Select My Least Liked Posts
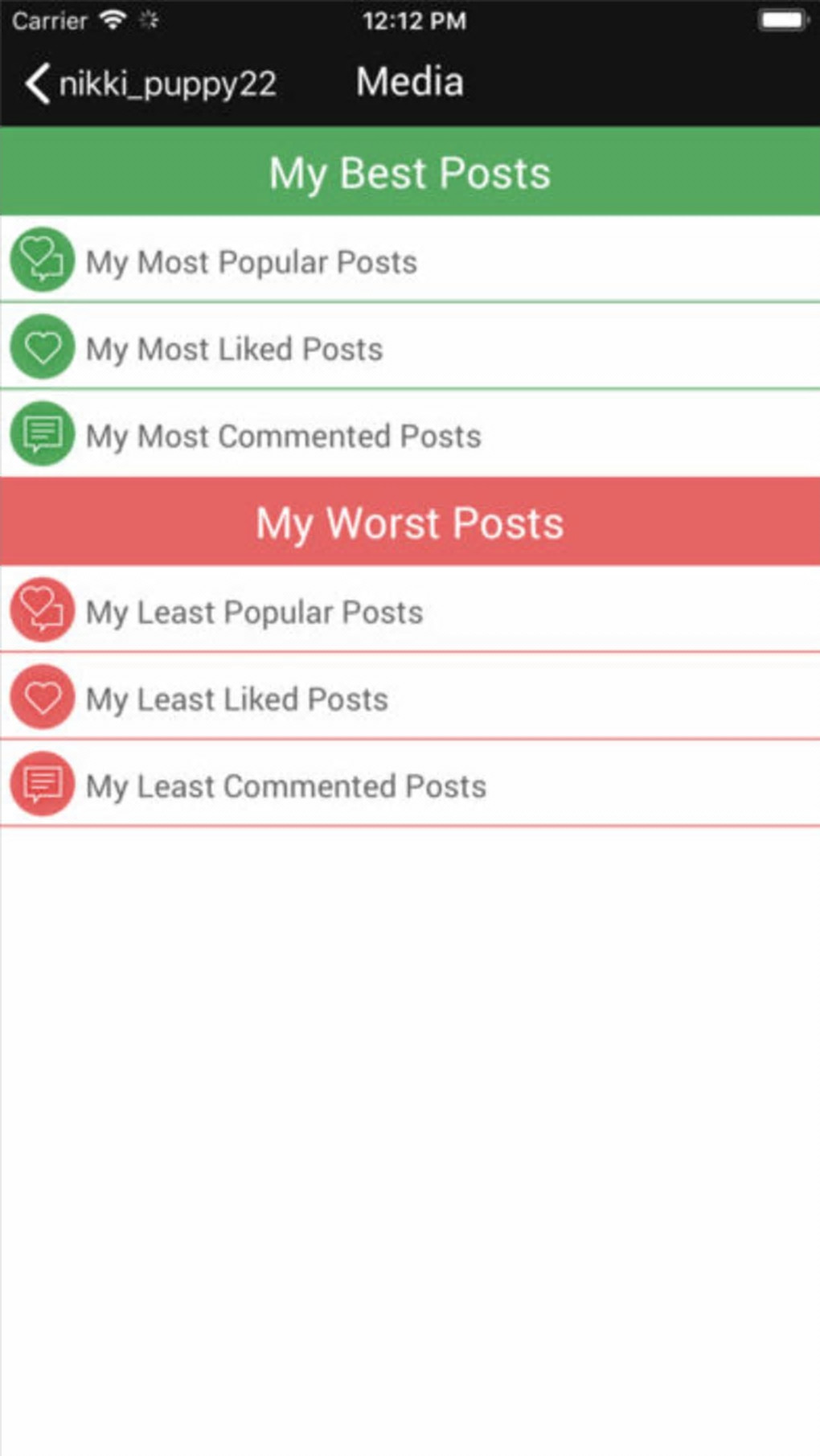 [236, 699]
